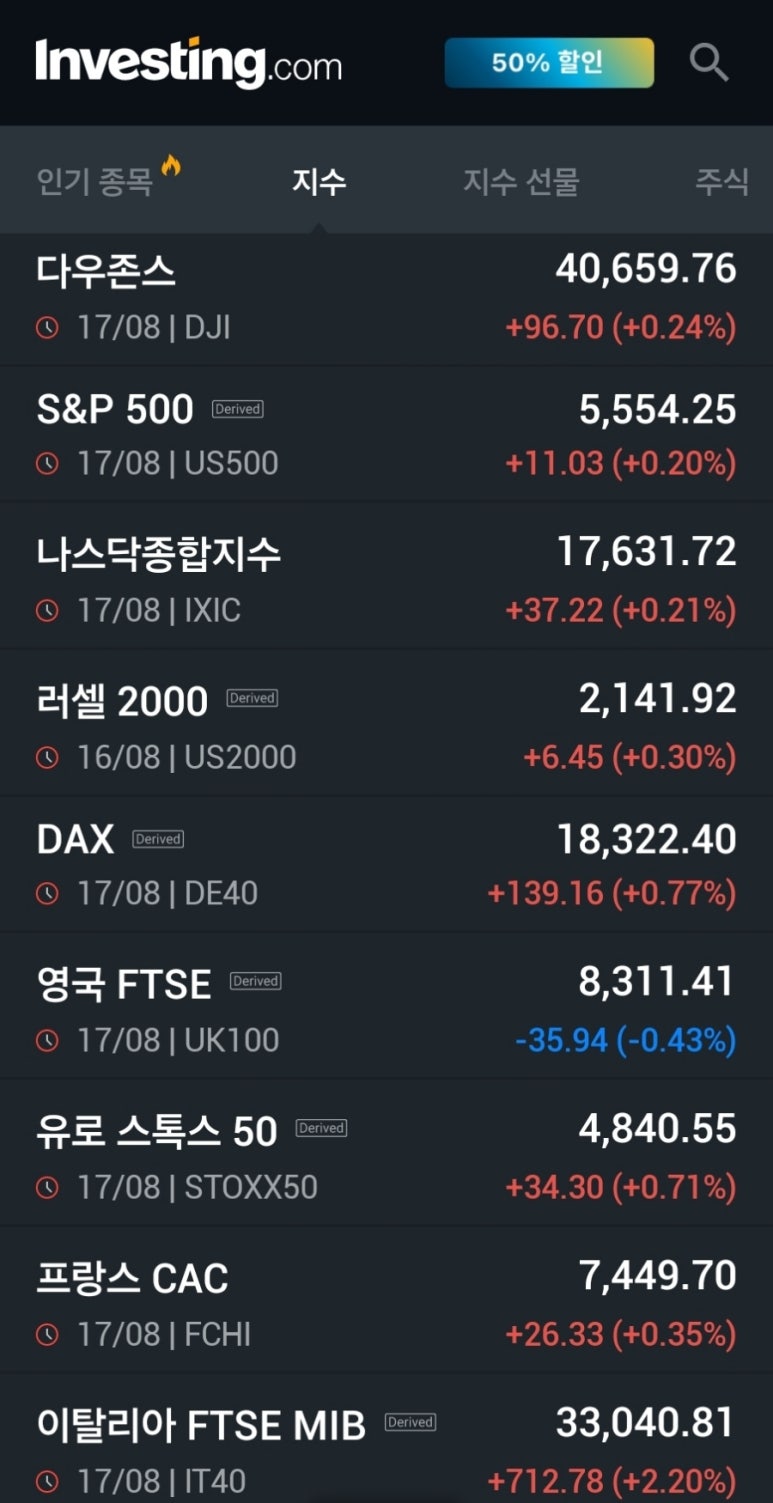Open the 프랑스 CAC row

(x=386, y=1300)
